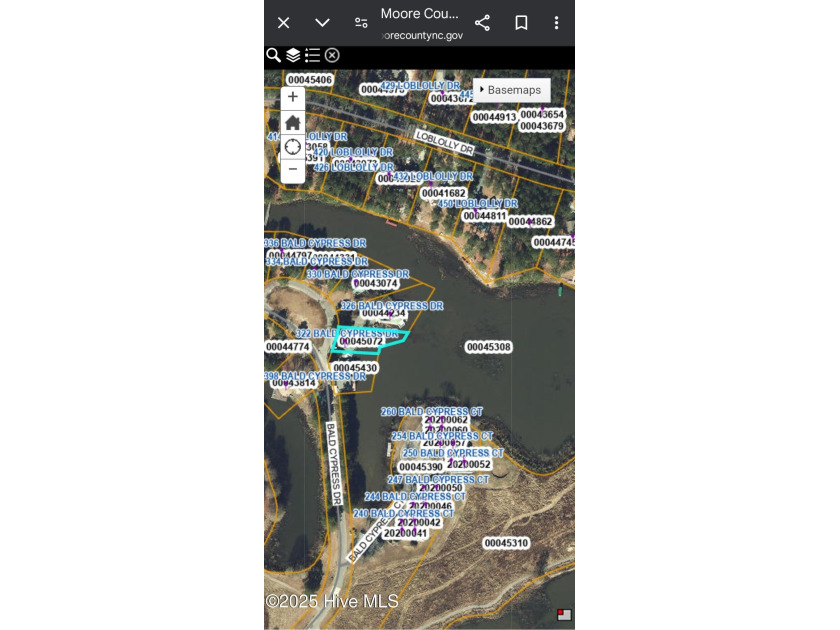Zoom out of the map
840x630 pixels.
click(x=292, y=169)
